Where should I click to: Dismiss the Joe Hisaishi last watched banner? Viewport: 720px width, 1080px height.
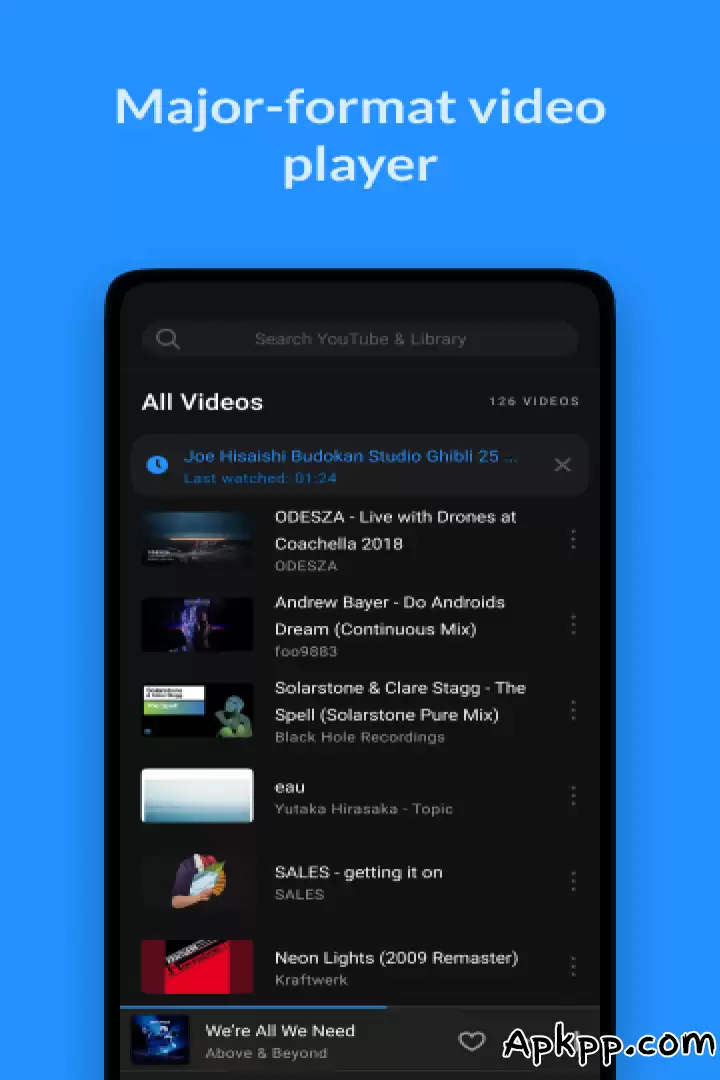(x=562, y=464)
